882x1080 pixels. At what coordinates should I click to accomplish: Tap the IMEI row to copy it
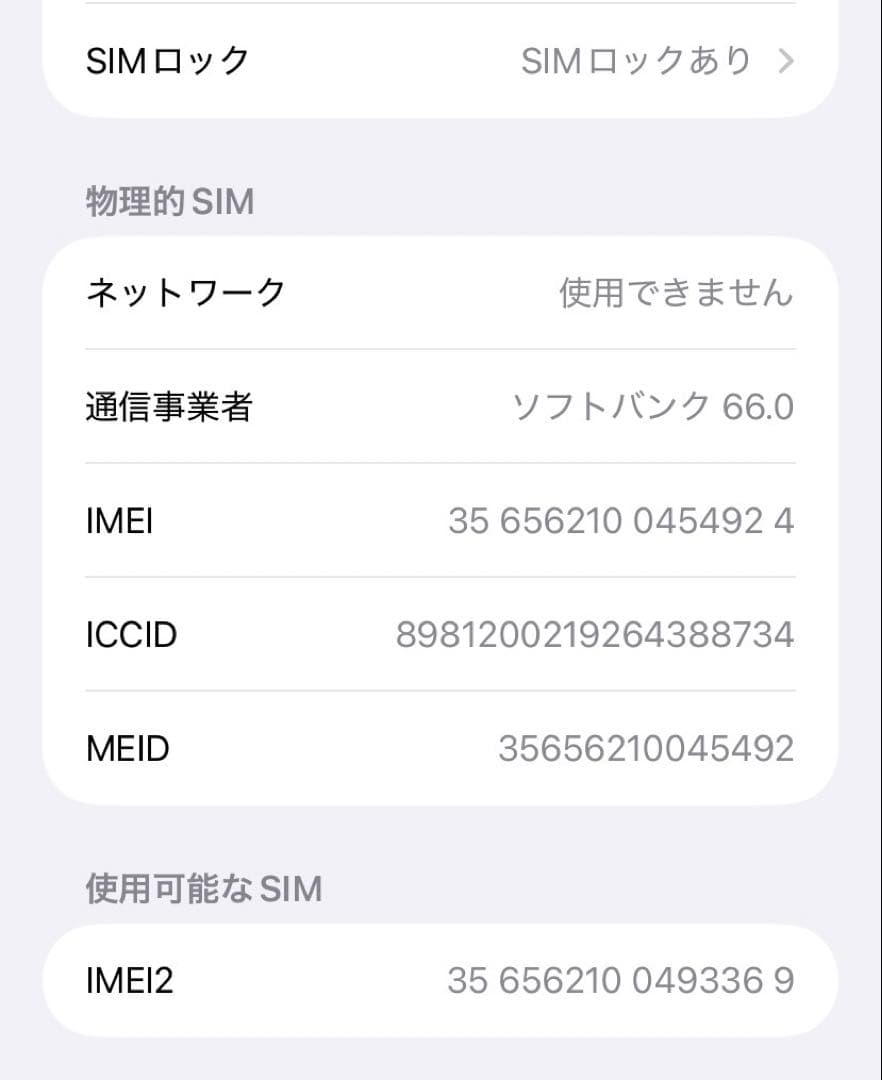440,520
